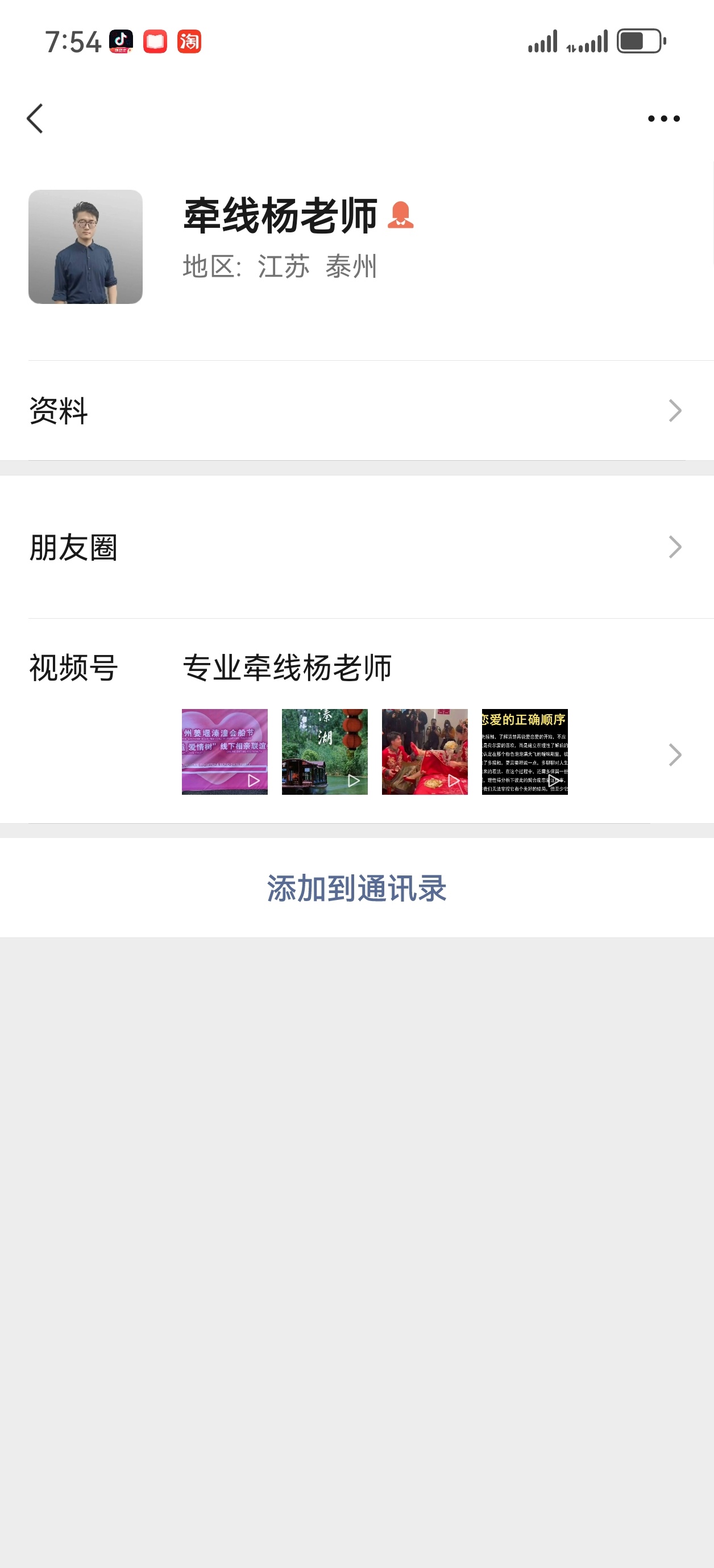Play the red wedding ceremony video

[425, 752]
